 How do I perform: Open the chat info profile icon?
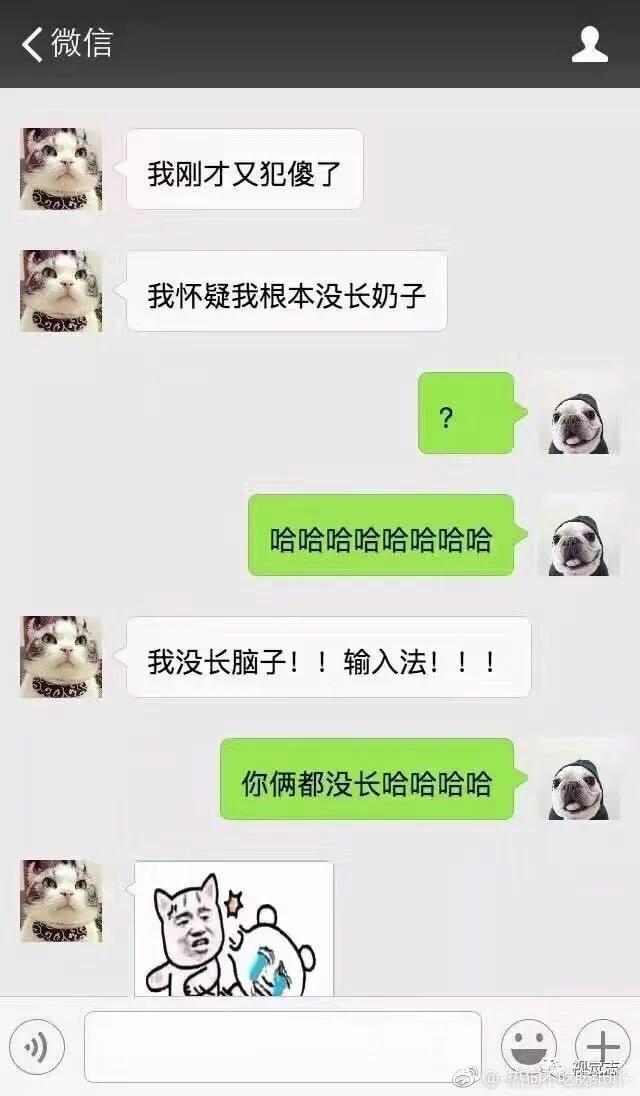tap(590, 45)
